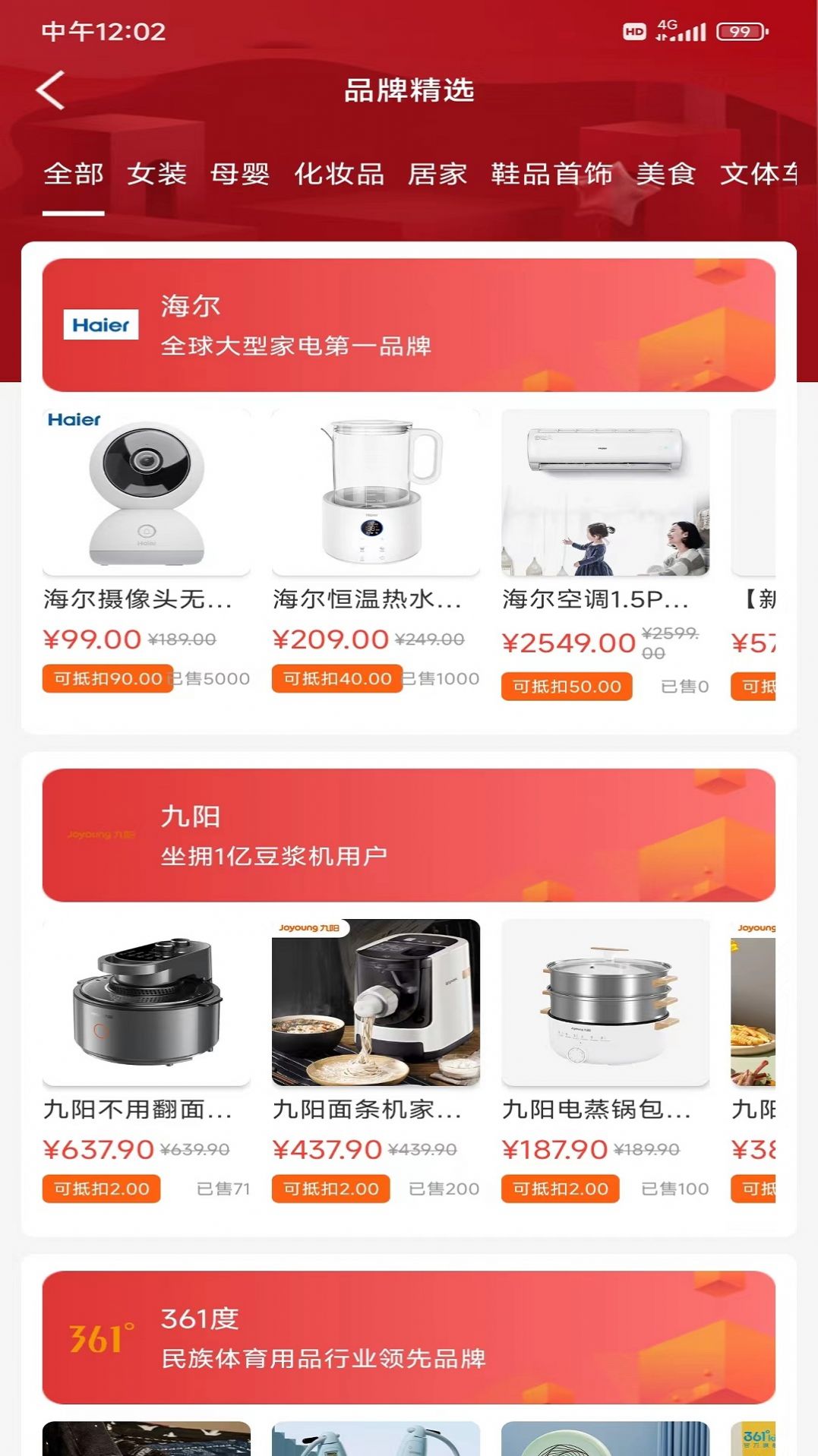View the 九阳面条机 product card
The image size is (818, 1456).
pyautogui.click(x=376, y=1003)
